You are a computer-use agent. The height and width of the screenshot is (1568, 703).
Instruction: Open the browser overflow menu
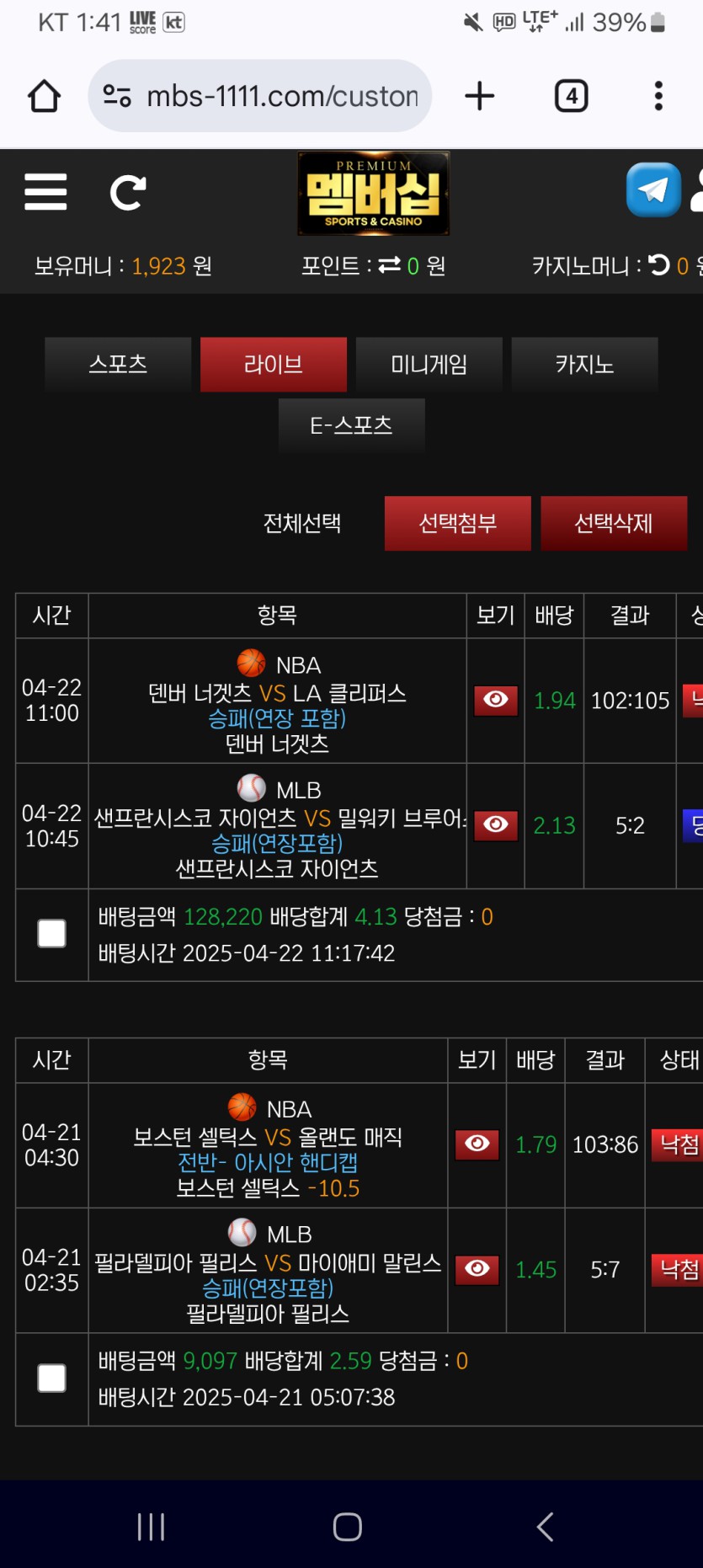pos(658,96)
